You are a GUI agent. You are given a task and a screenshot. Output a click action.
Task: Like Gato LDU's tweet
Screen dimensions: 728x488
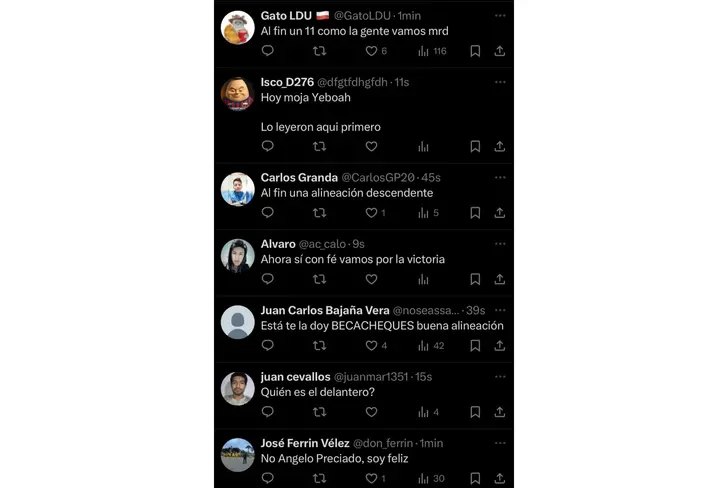tap(371, 51)
